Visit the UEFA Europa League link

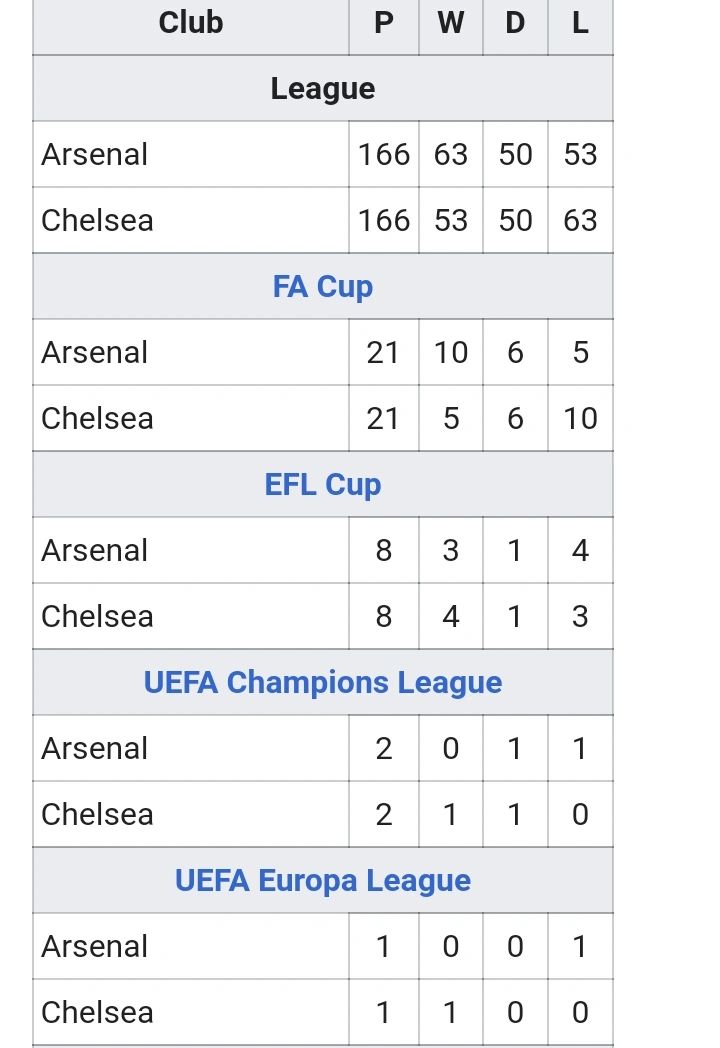[322, 881]
